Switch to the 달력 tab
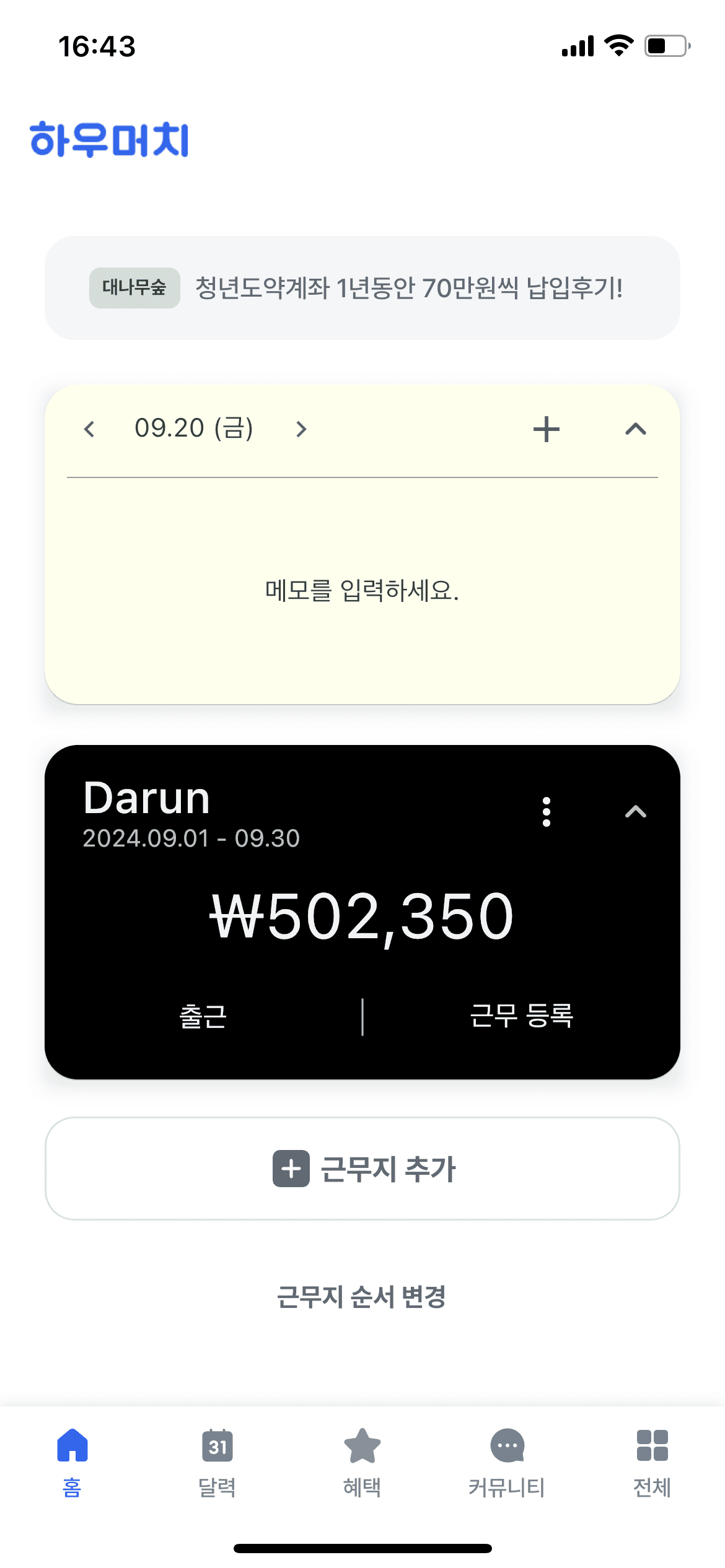The width and height of the screenshot is (725, 1568). 217,1480
